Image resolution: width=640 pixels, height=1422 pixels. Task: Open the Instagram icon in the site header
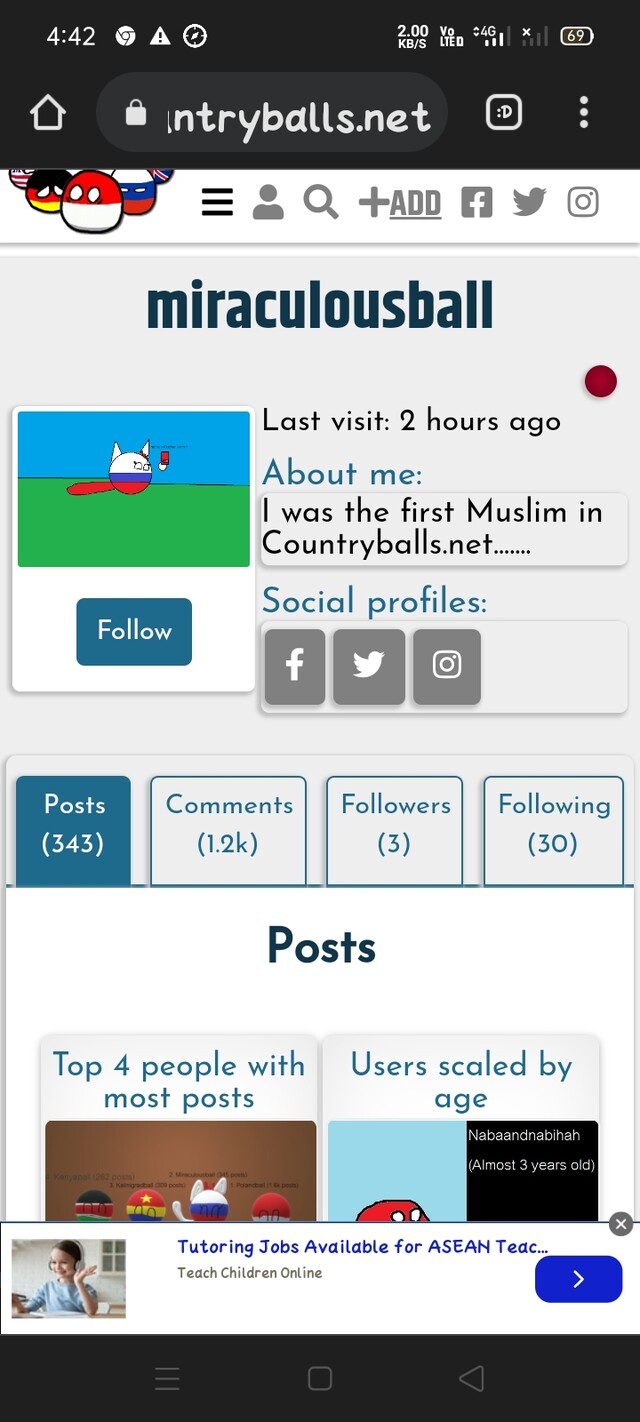click(x=583, y=202)
